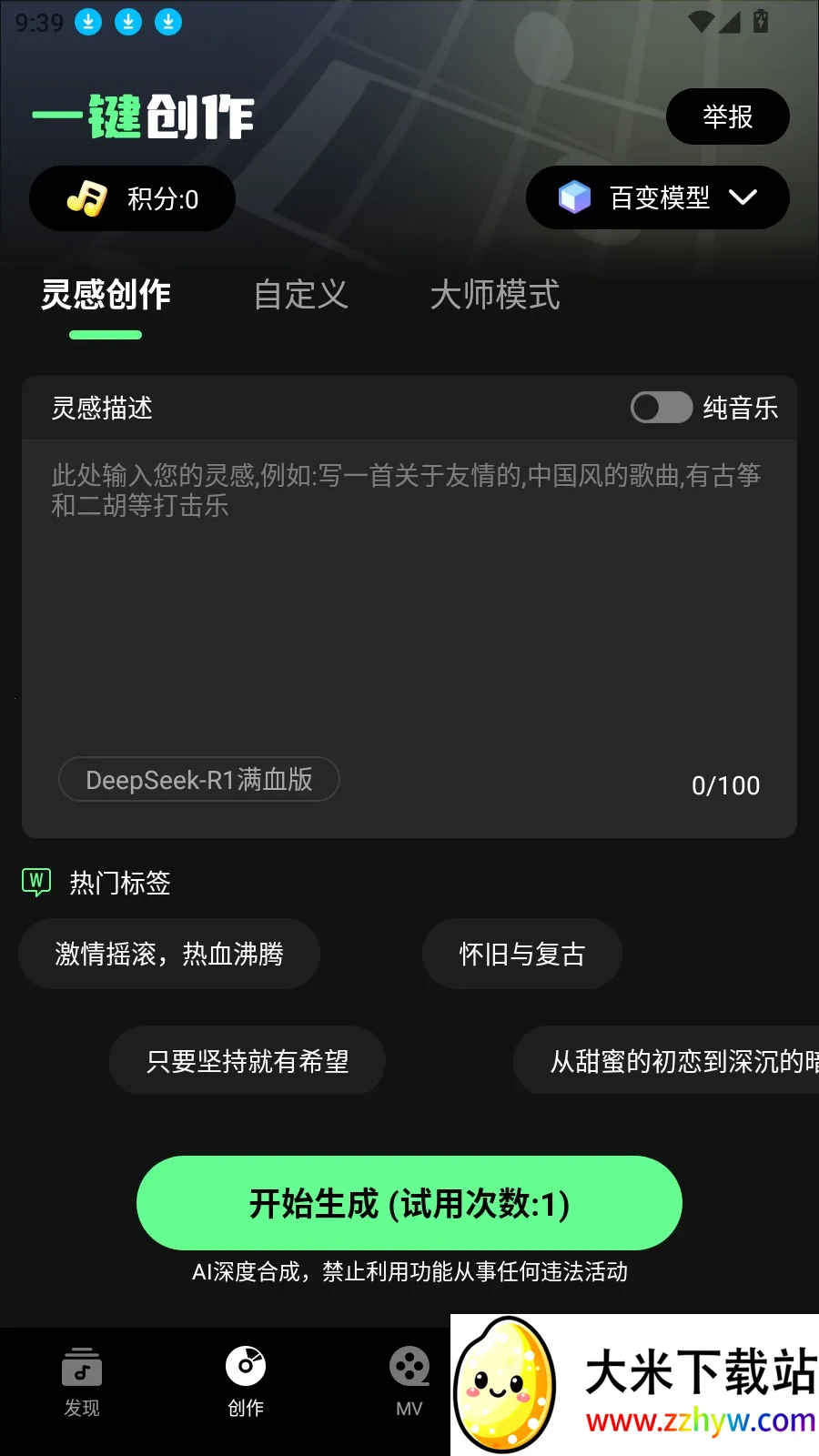Open the 创作 bottom tab

click(x=246, y=1381)
